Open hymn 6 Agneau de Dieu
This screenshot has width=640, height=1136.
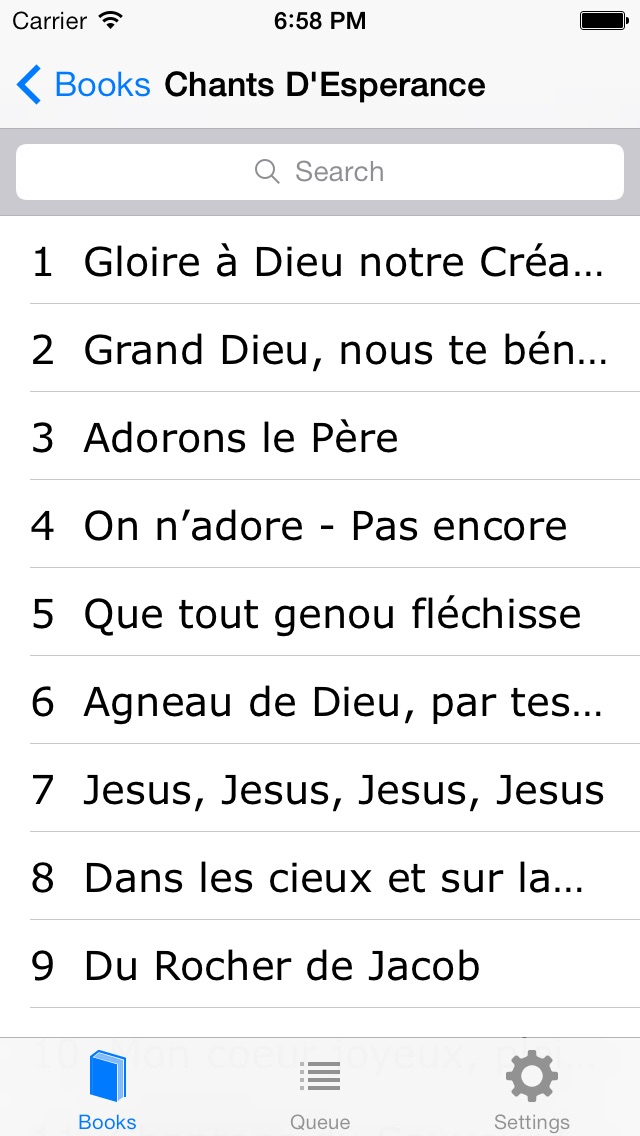320,701
